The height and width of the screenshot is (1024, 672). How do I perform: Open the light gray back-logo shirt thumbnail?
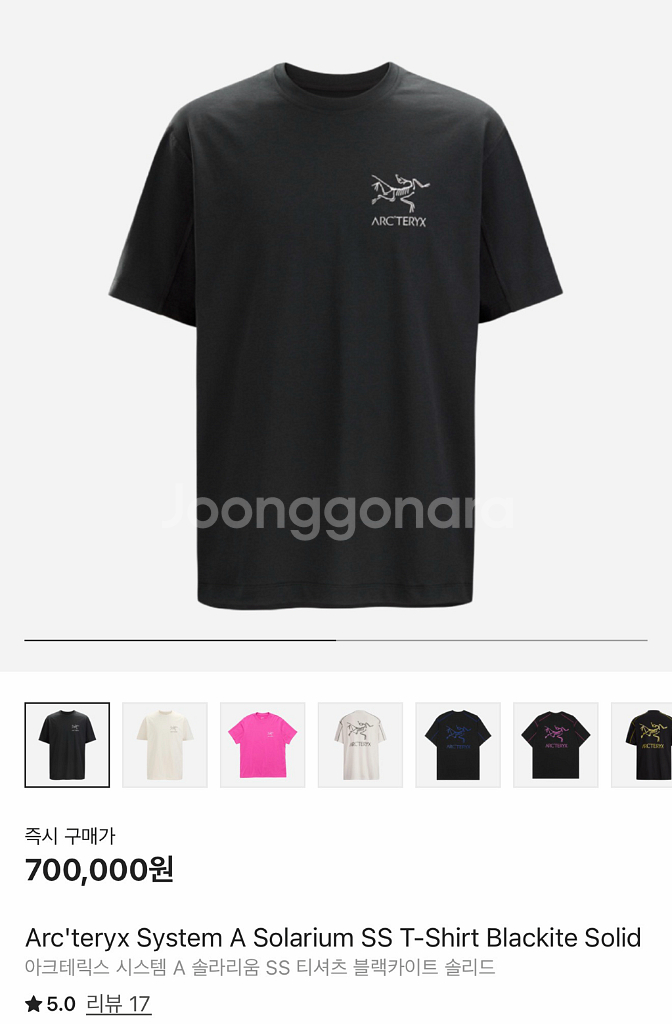point(360,745)
